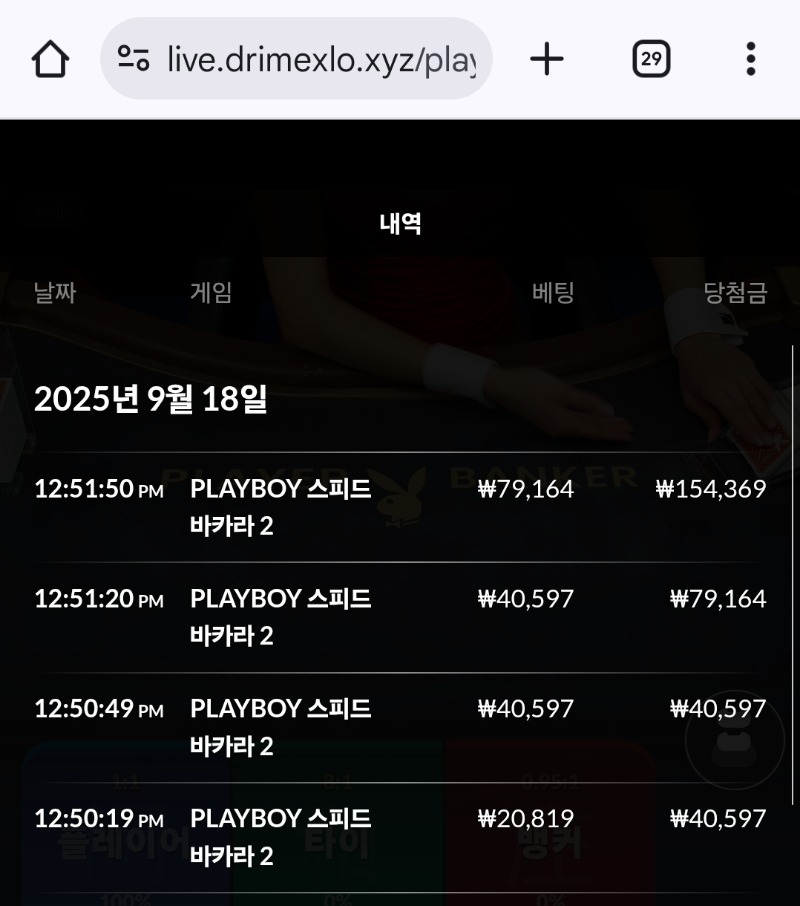This screenshot has width=800, height=906.
Task: Open the tab switcher showing 29 tabs
Action: (x=651, y=60)
